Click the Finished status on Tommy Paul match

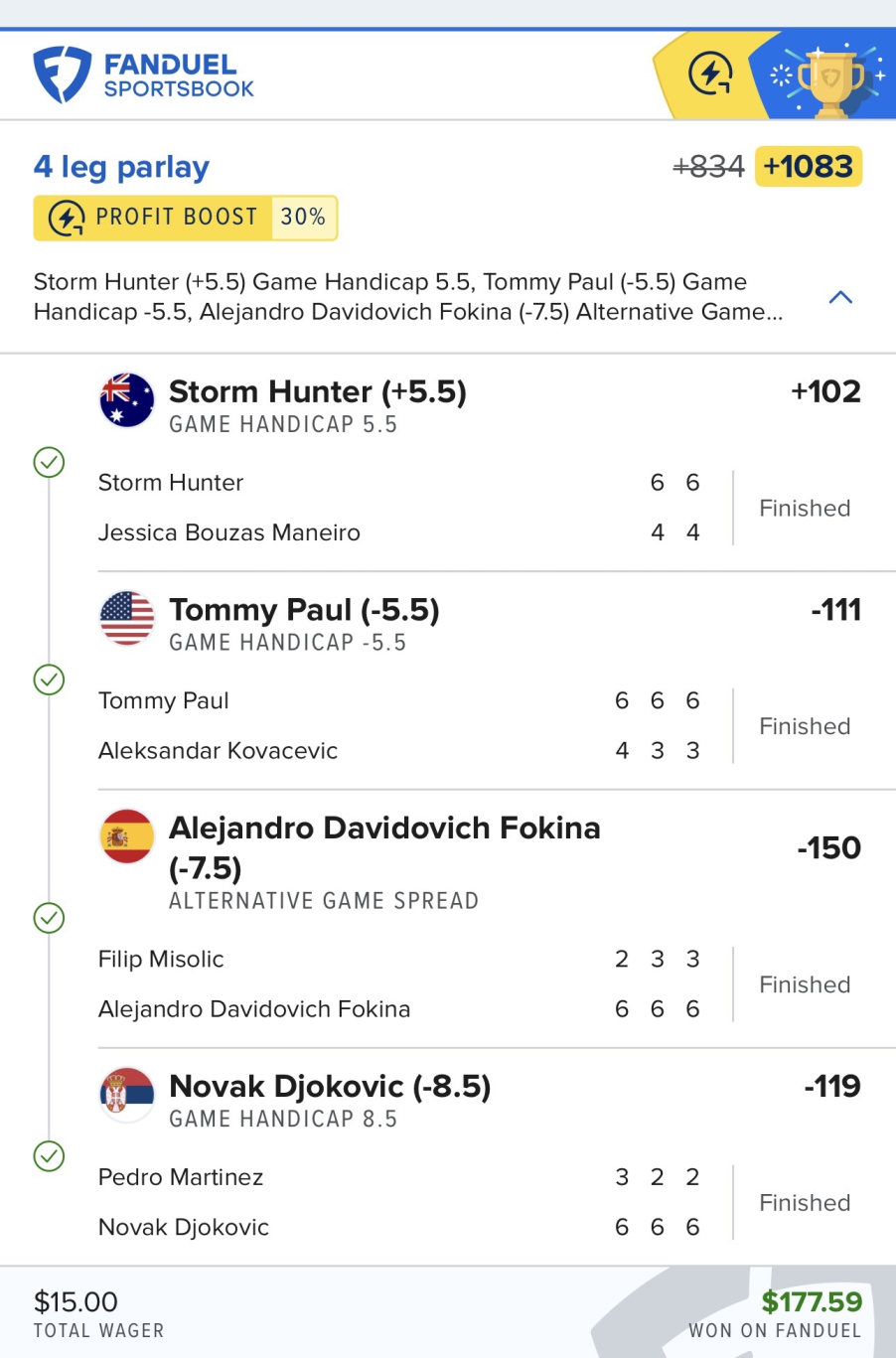coord(804,725)
